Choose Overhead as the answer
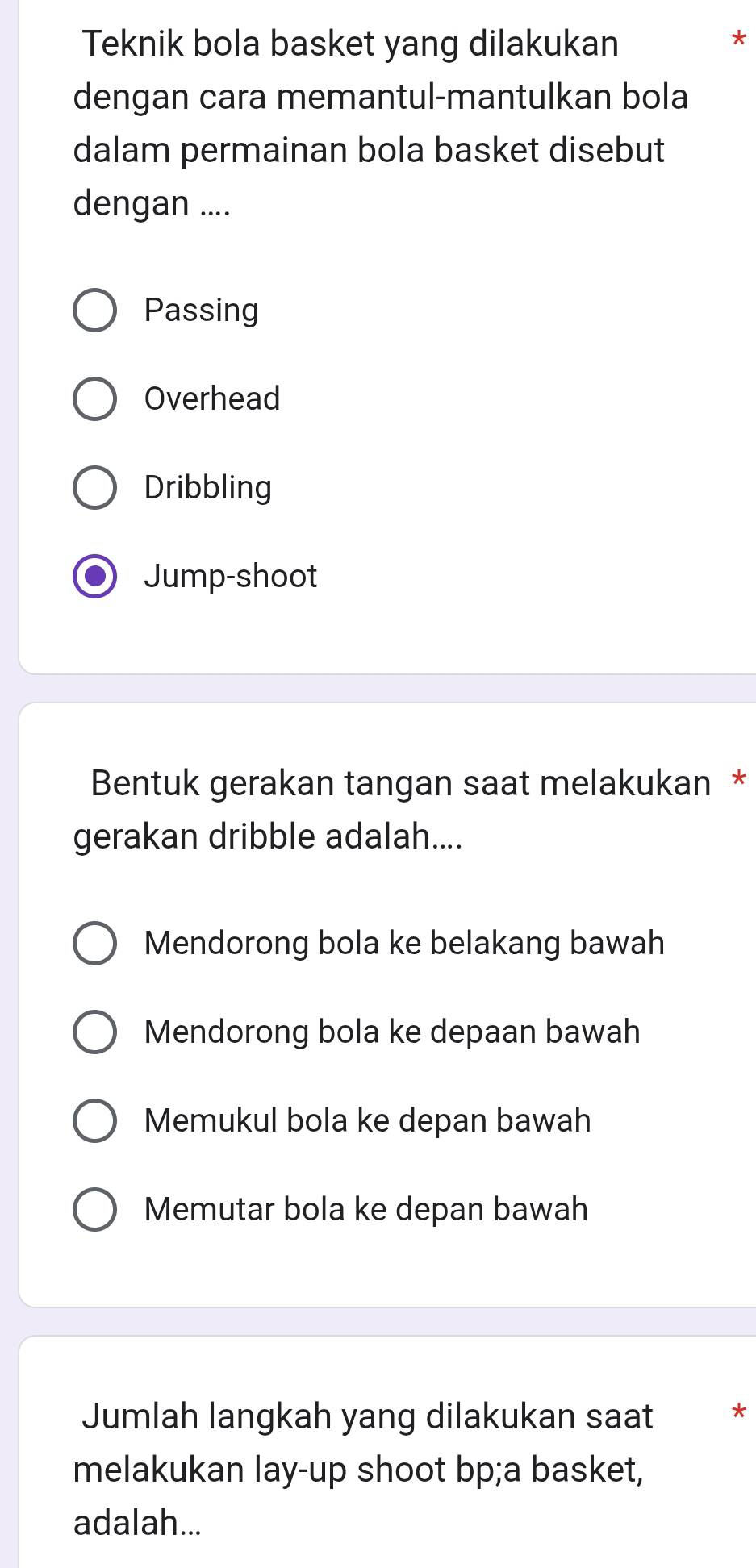 (x=95, y=399)
